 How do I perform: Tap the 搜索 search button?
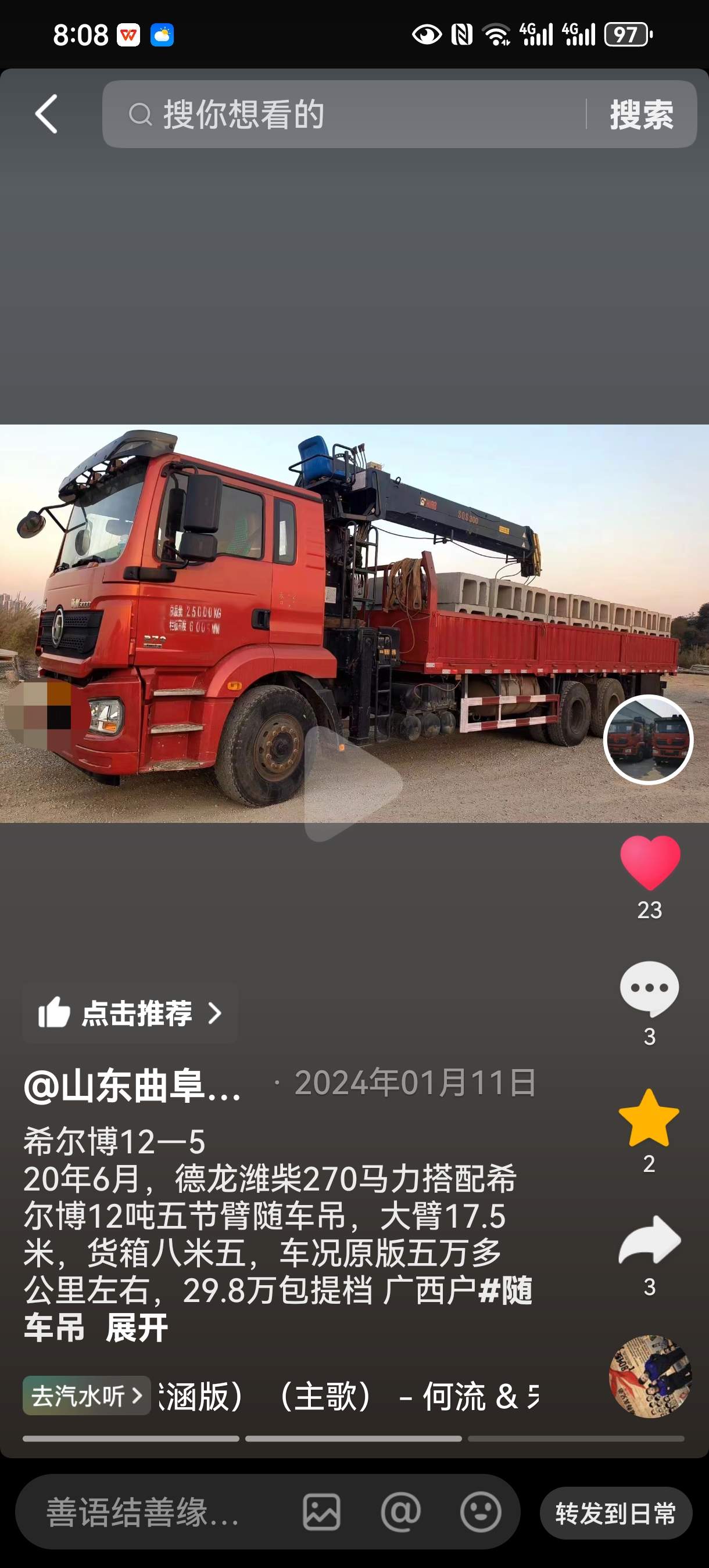pyautogui.click(x=642, y=114)
